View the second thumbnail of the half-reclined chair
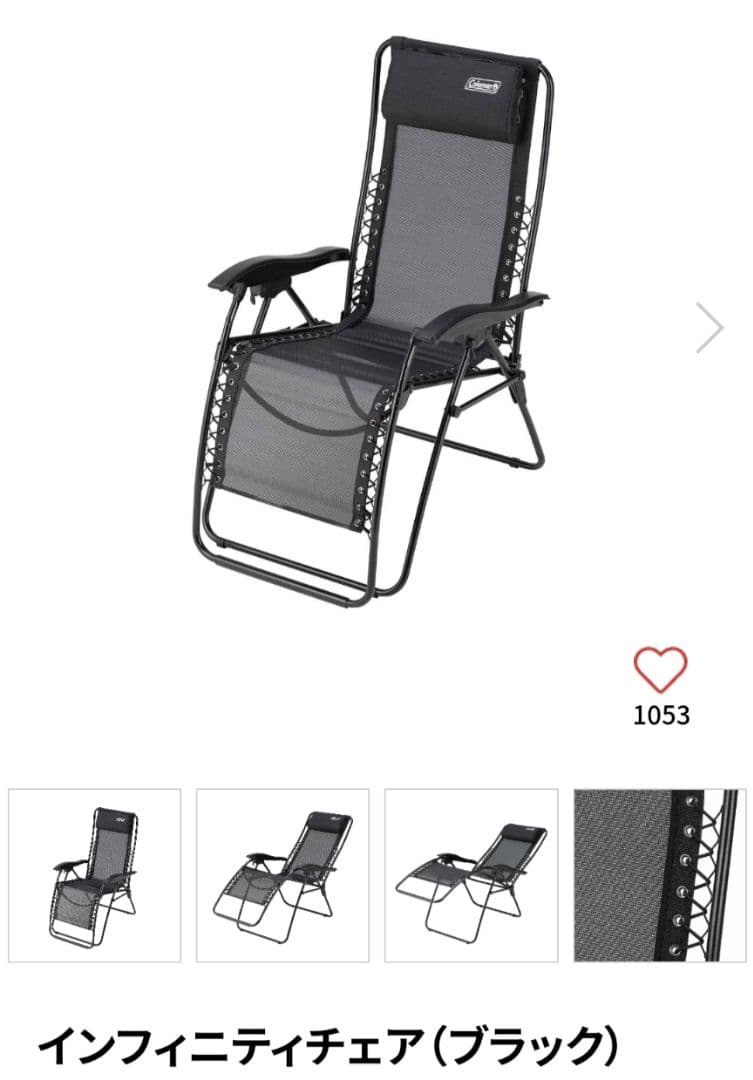753x1080 pixels. 282,875
